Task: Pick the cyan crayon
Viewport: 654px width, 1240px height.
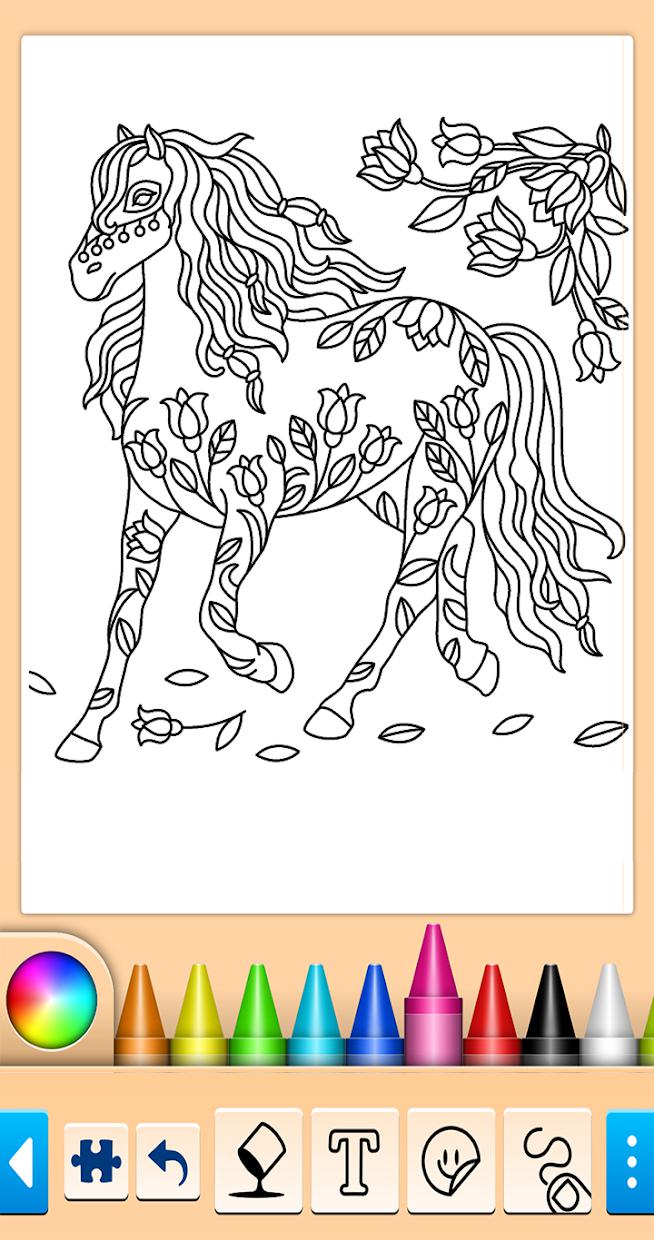Action: coord(315,1015)
